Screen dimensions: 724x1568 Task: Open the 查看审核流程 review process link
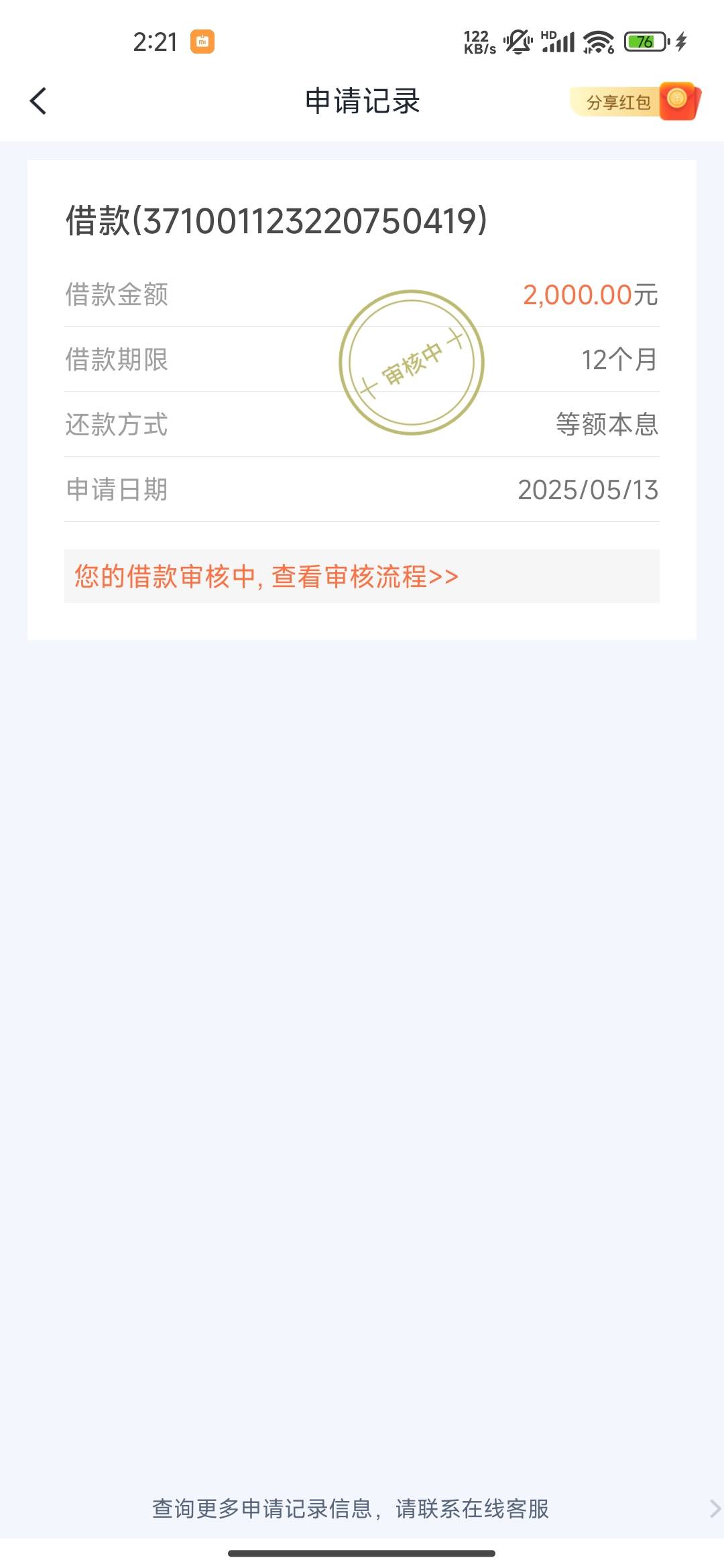pos(362,576)
